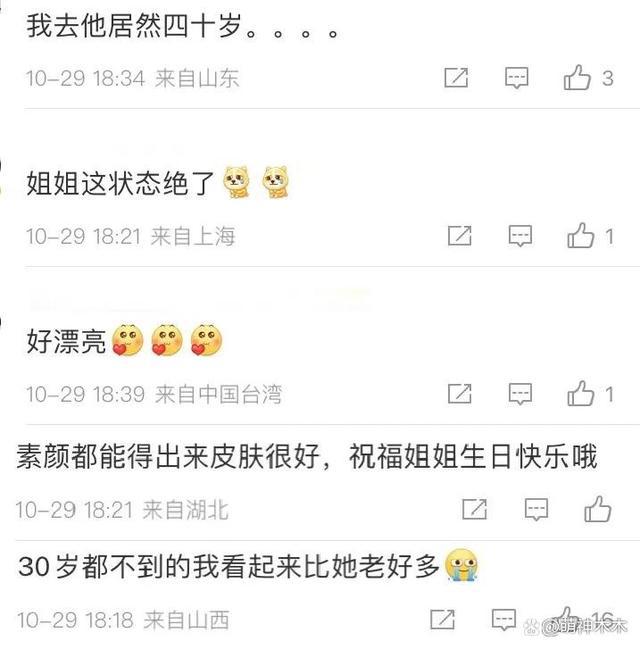Like the 祝福姐姐生日快乐 comment from 湖北

[x=598, y=509]
